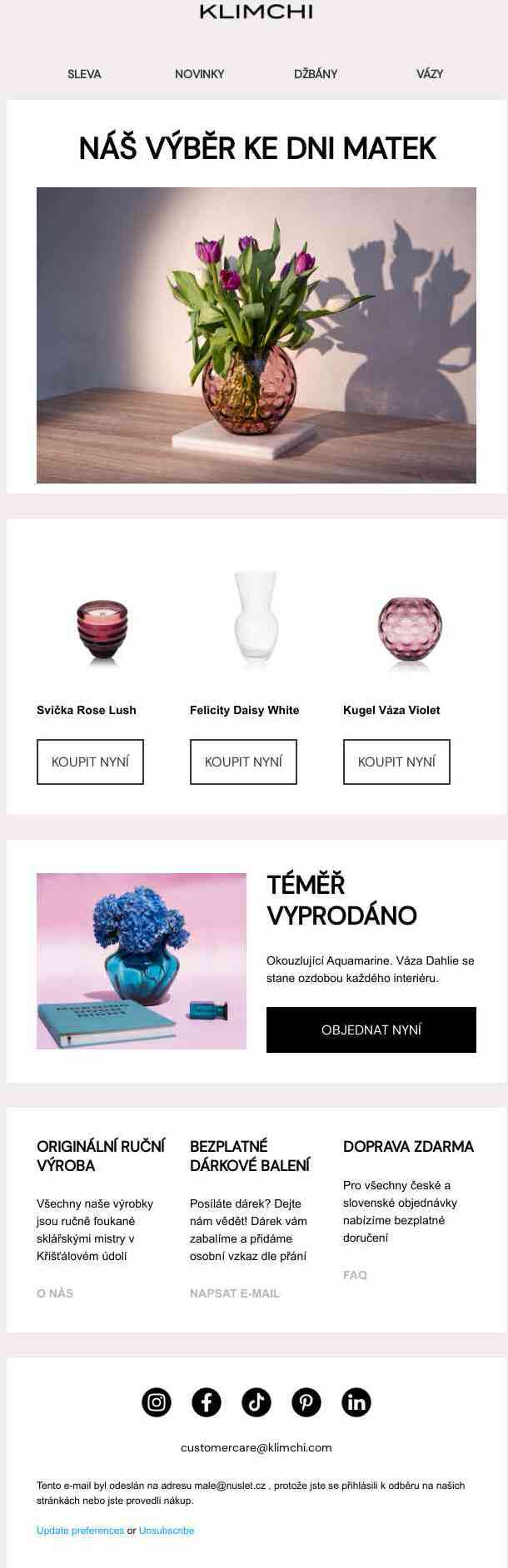Open the O NÁS link
Image resolution: width=508 pixels, height=1568 pixels.
[x=55, y=1293]
